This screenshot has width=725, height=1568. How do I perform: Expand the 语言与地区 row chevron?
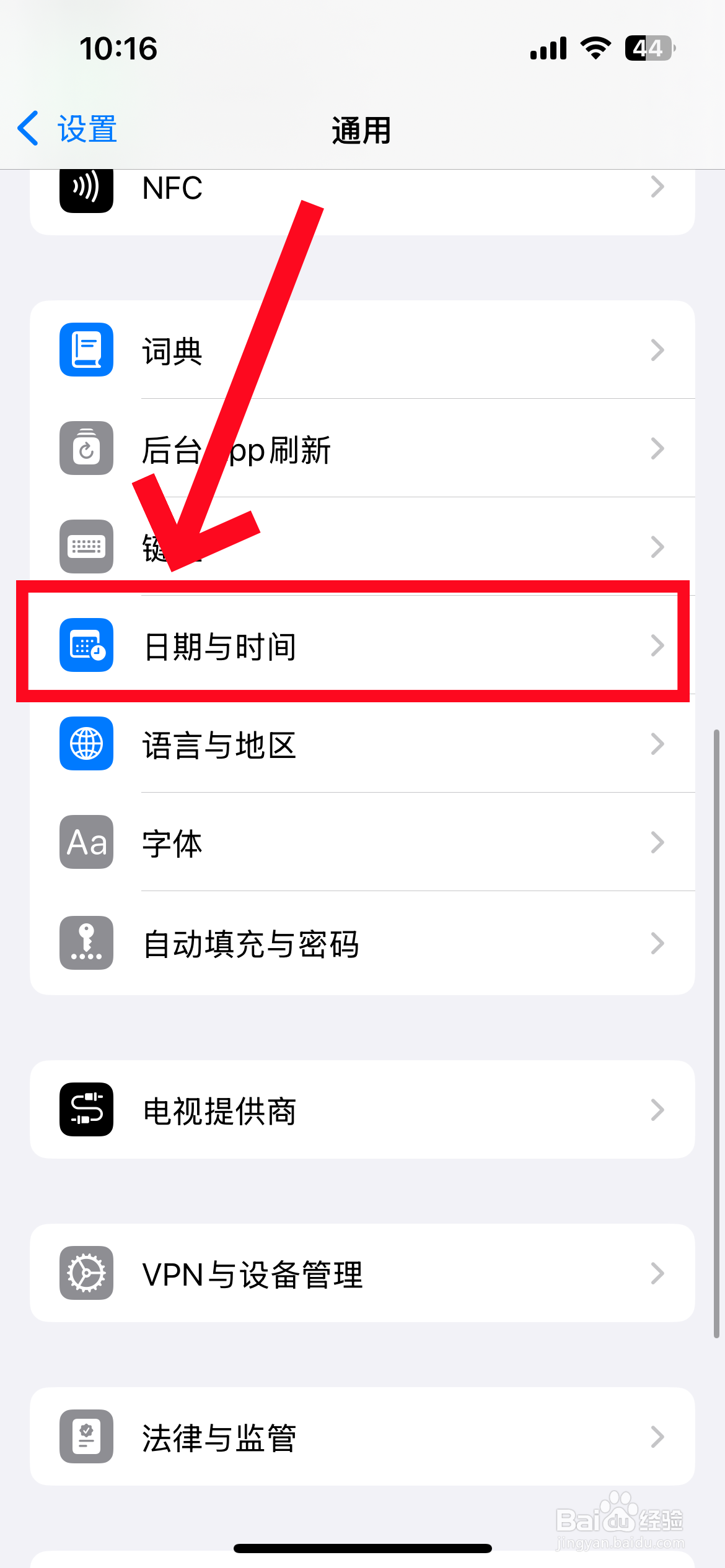click(x=658, y=744)
